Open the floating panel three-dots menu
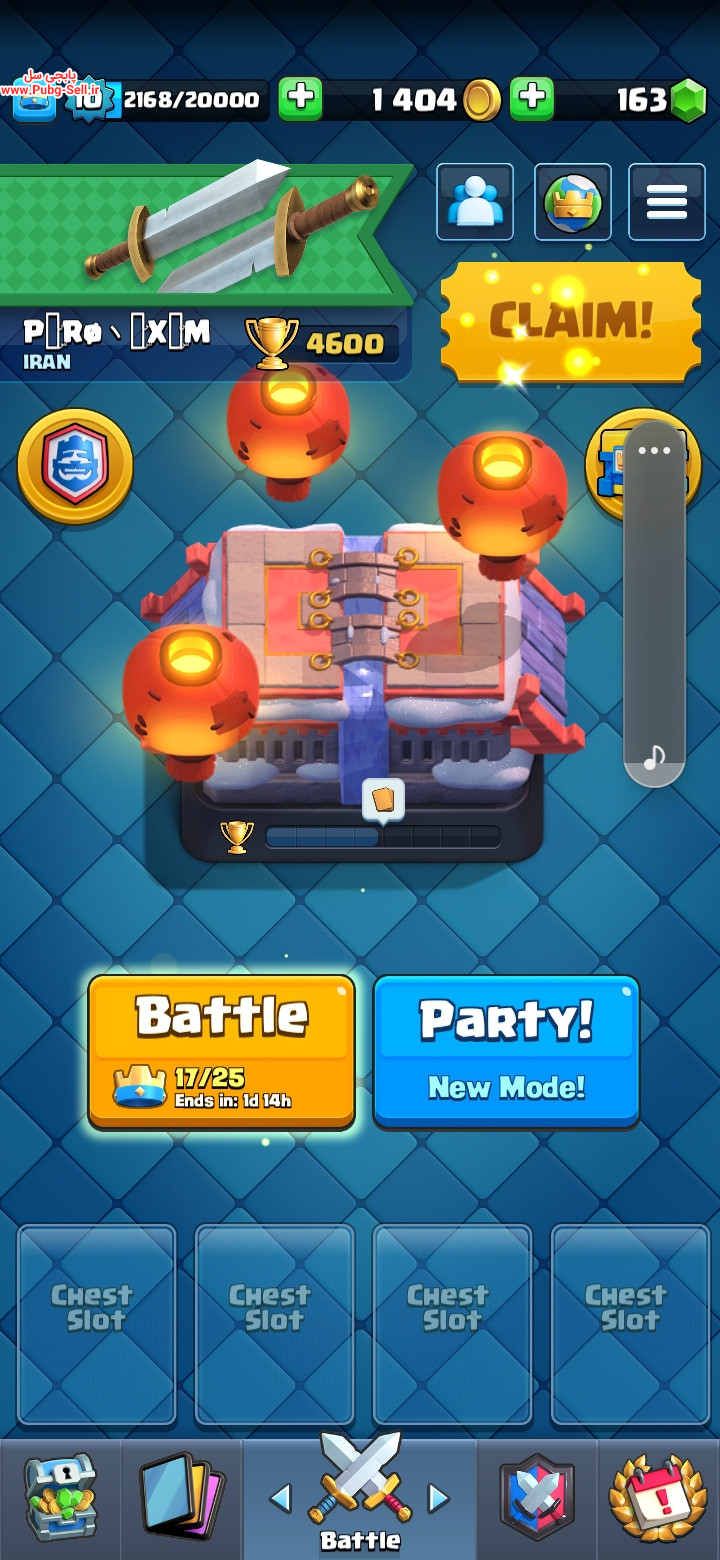 [x=654, y=450]
